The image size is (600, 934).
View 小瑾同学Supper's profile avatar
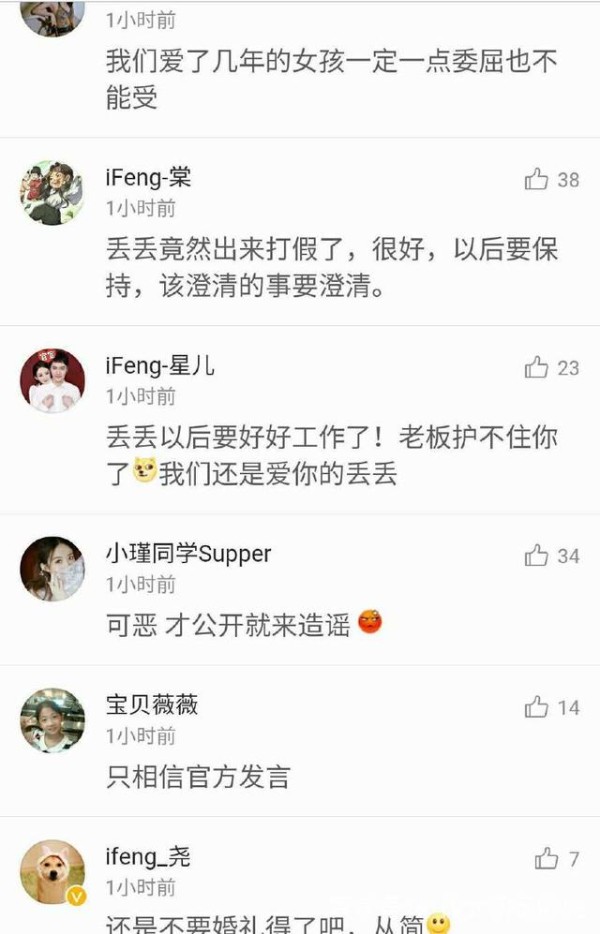click(x=52, y=568)
